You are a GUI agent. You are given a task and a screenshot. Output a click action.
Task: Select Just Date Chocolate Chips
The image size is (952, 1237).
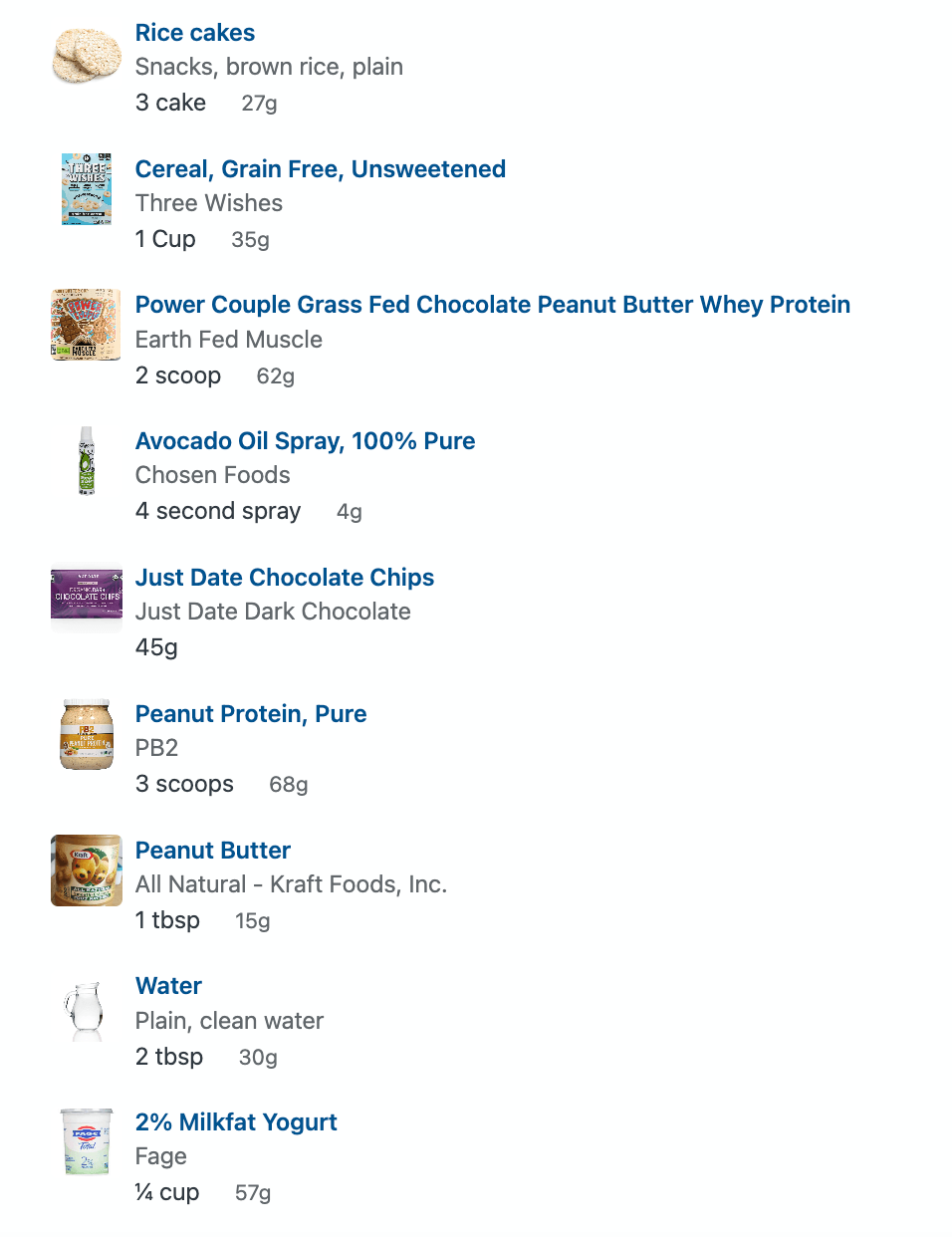click(285, 578)
